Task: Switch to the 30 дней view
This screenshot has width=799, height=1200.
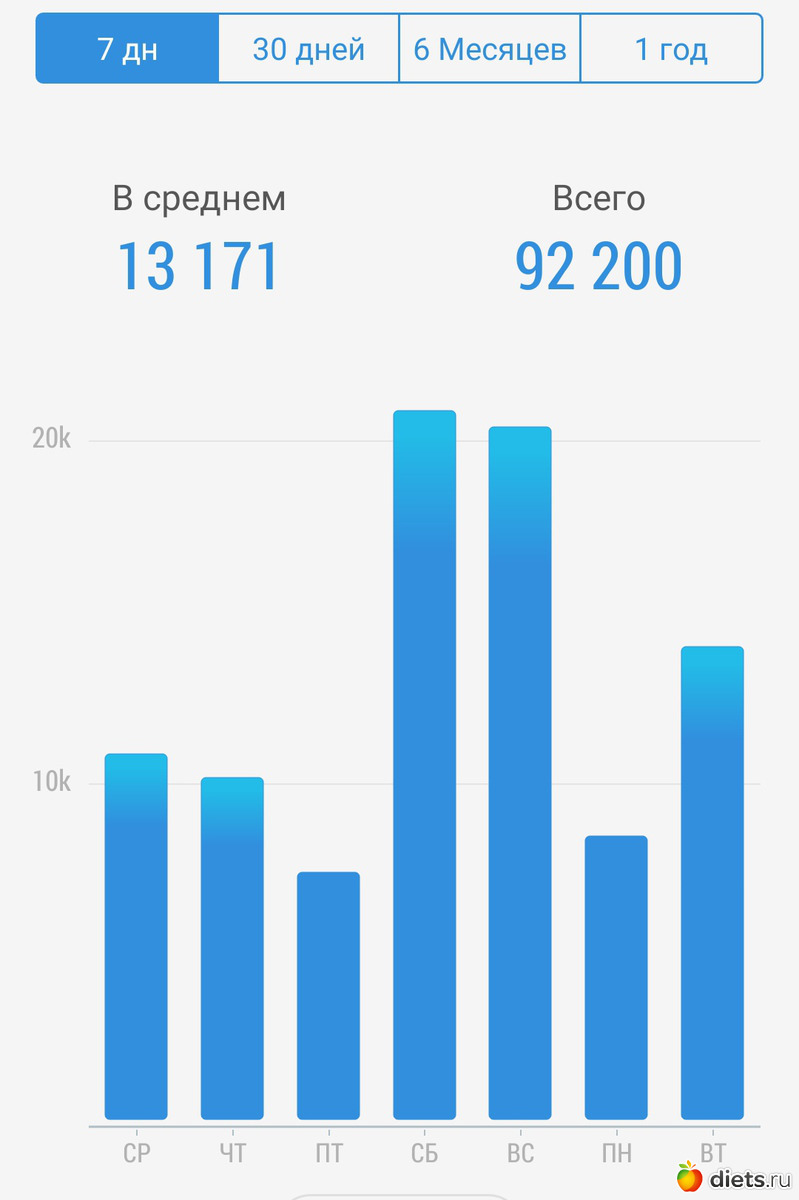Action: [308, 48]
